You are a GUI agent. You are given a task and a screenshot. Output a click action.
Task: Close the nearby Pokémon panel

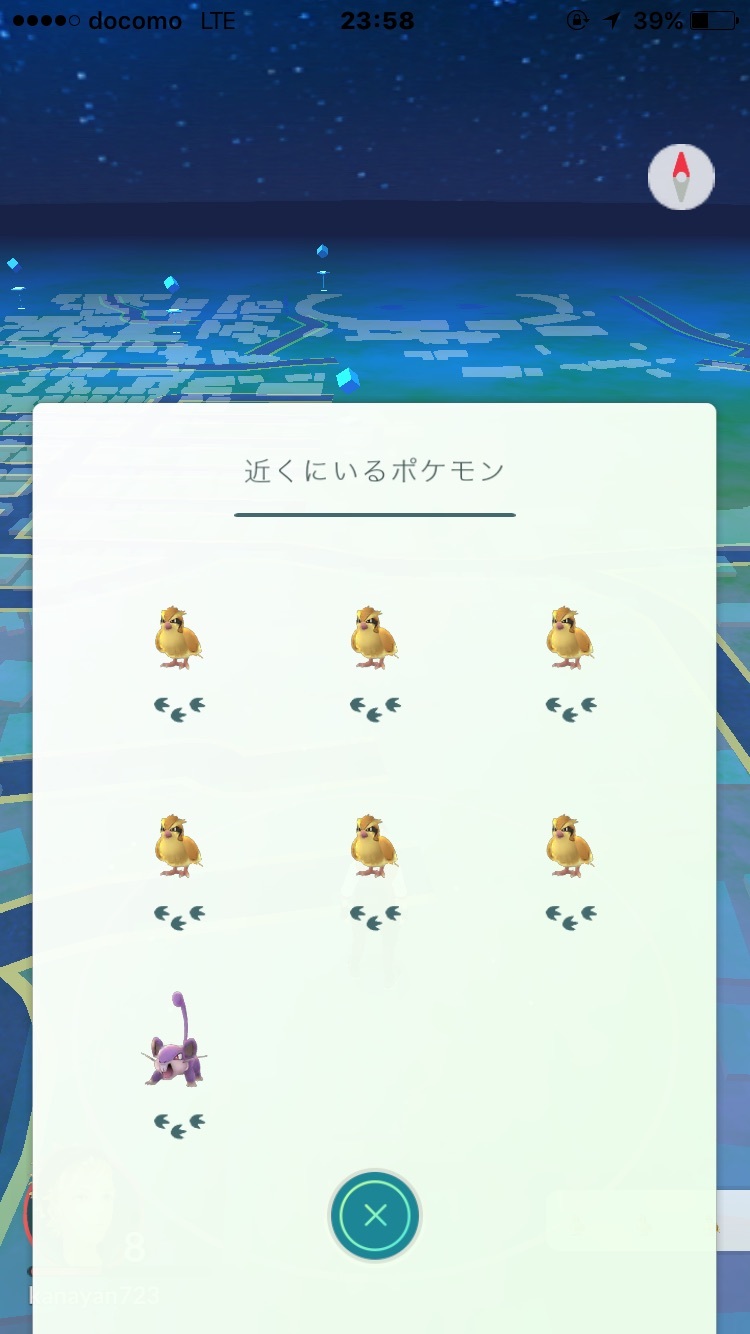[375, 1215]
